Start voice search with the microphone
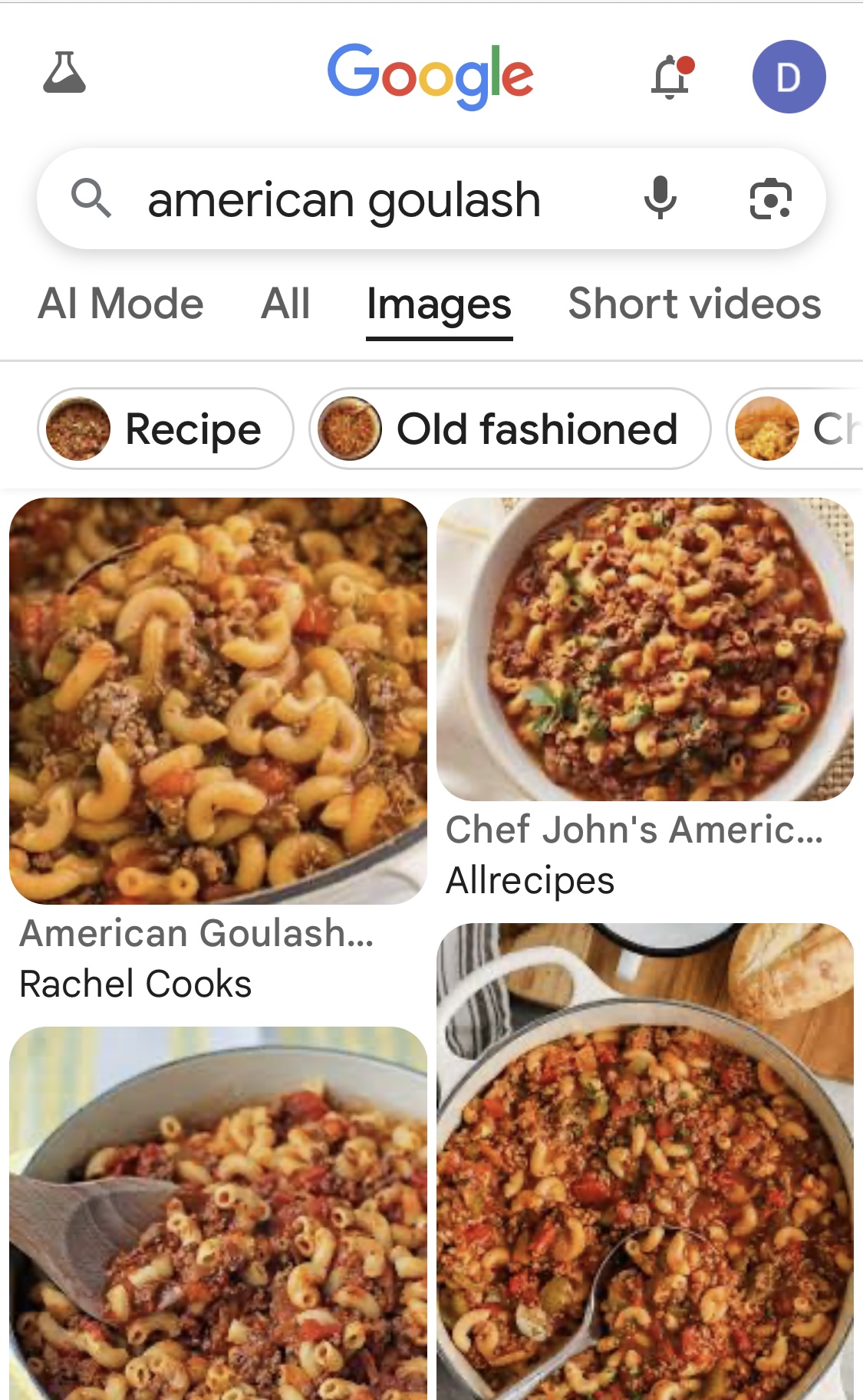The height and width of the screenshot is (1400, 863). (x=660, y=199)
